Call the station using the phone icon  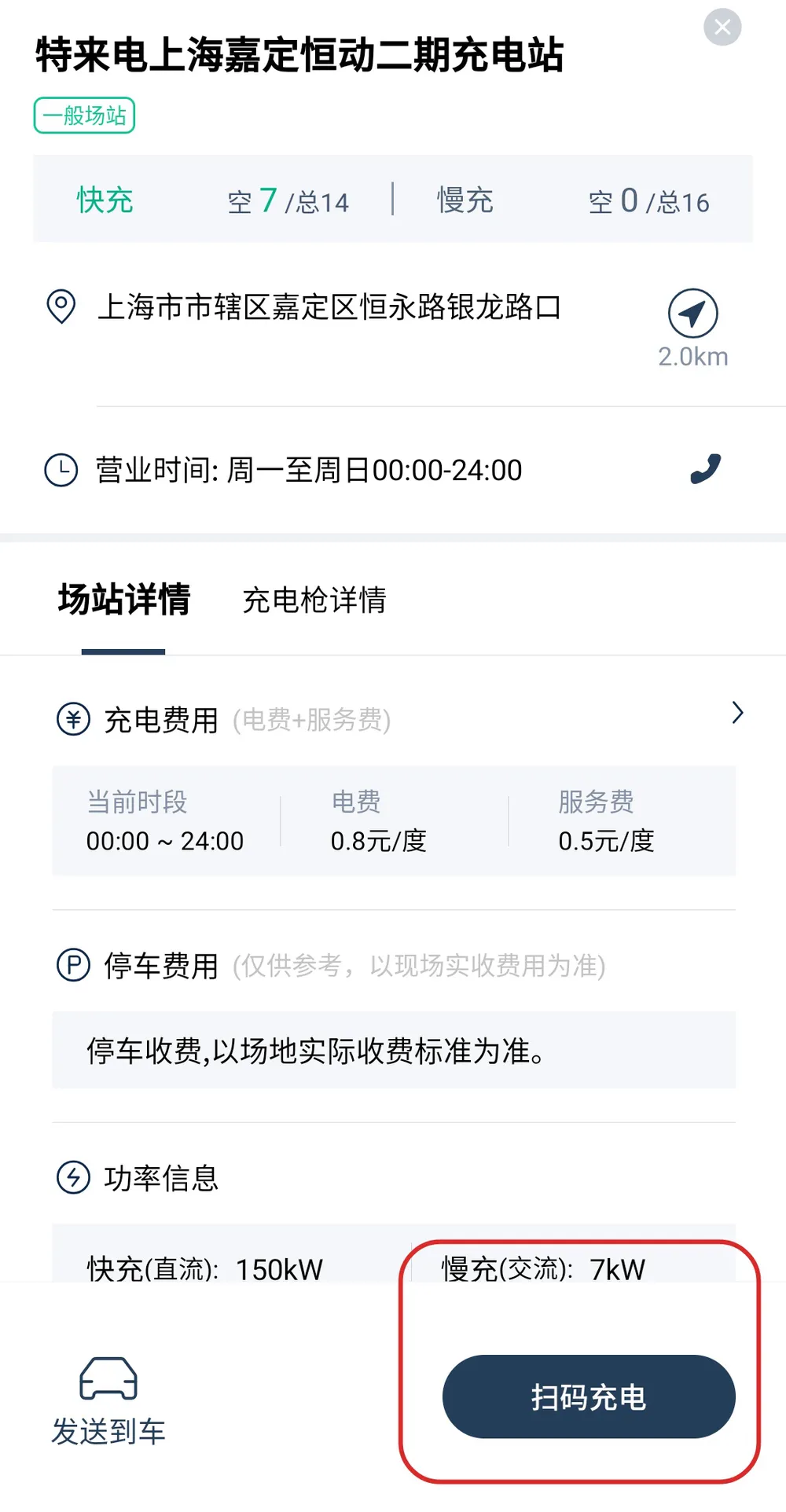(x=705, y=469)
